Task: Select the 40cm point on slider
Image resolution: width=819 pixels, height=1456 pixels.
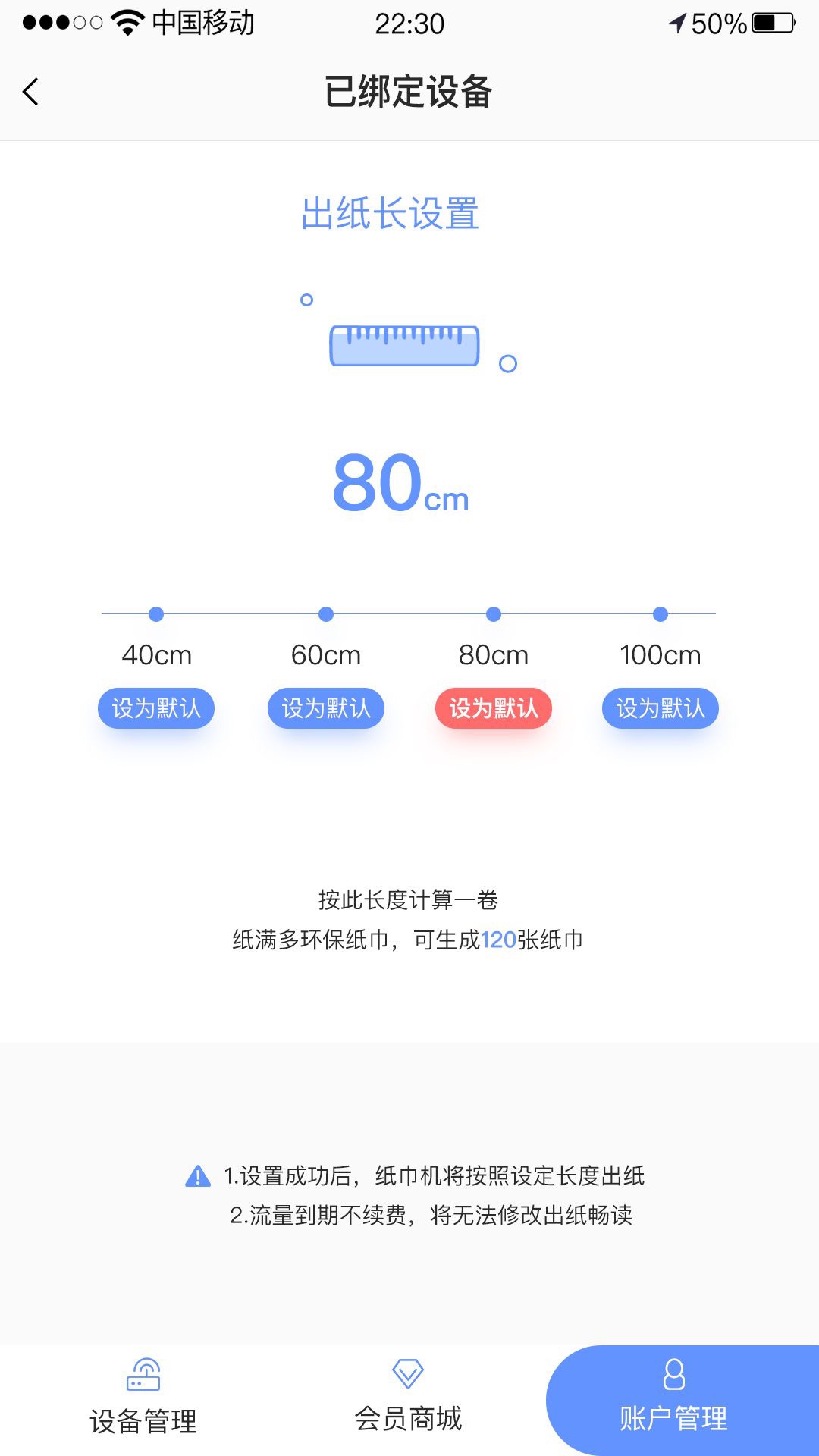Action: click(156, 614)
